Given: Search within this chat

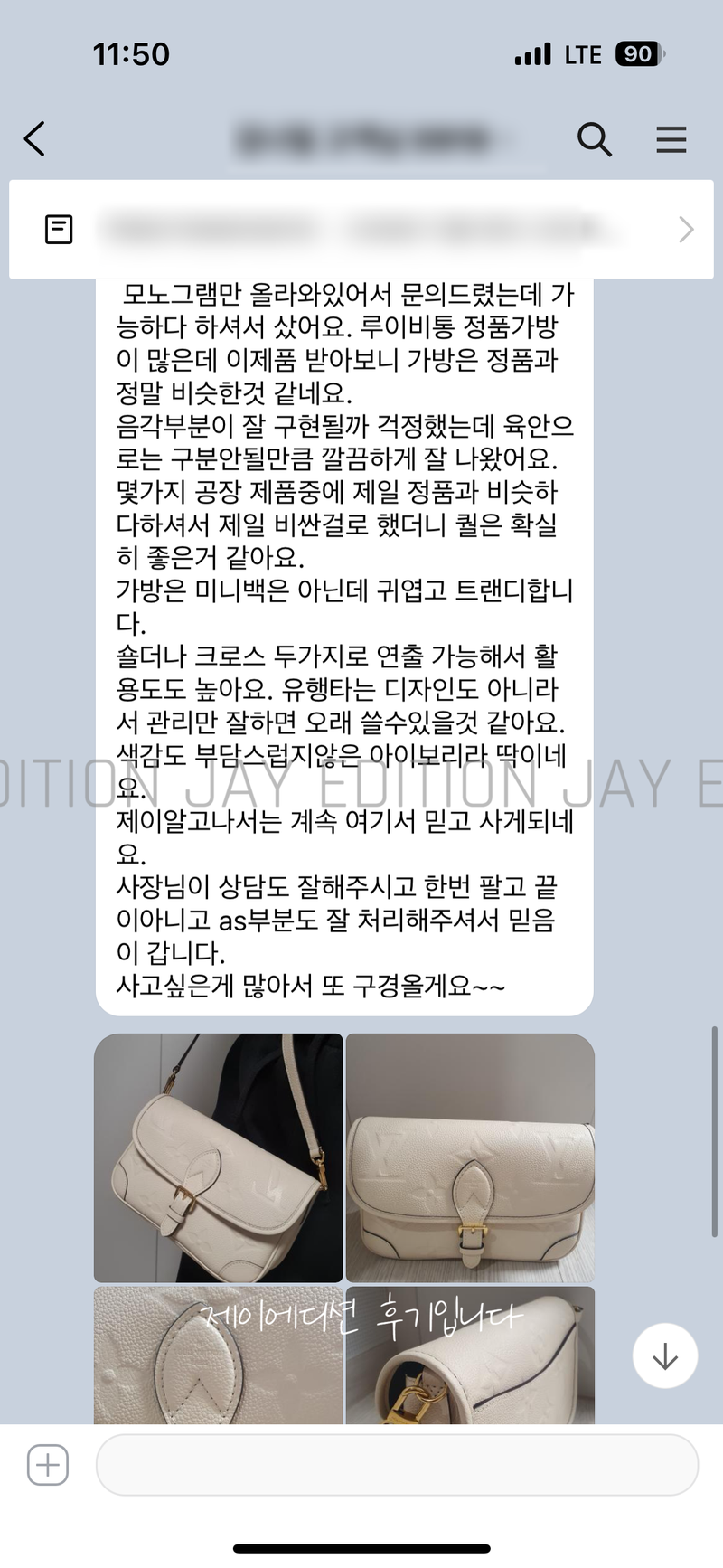Looking at the screenshot, I should pyautogui.click(x=595, y=139).
